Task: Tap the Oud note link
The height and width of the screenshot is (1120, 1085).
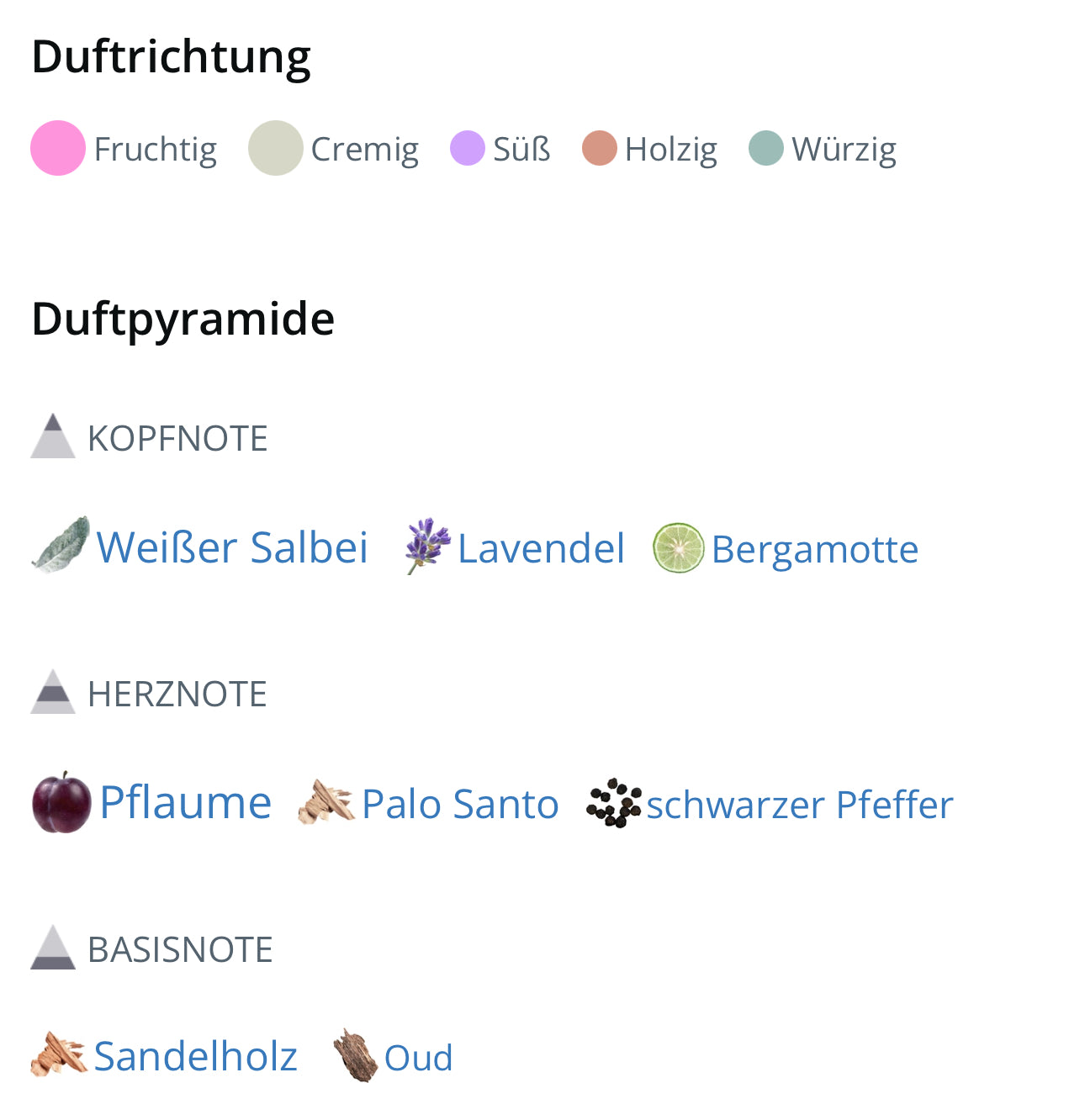Action: 418,1058
